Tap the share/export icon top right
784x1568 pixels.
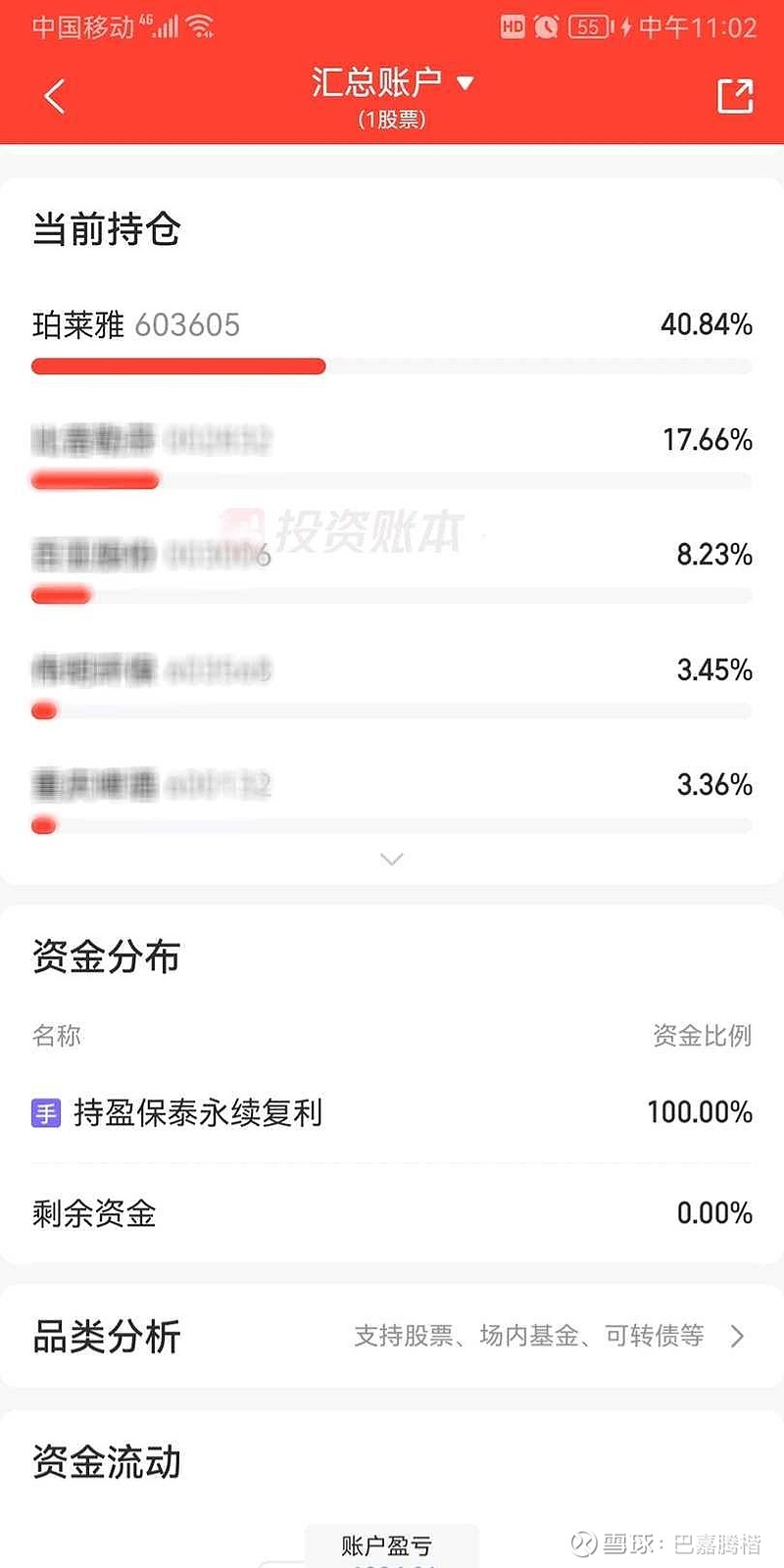pos(735,97)
